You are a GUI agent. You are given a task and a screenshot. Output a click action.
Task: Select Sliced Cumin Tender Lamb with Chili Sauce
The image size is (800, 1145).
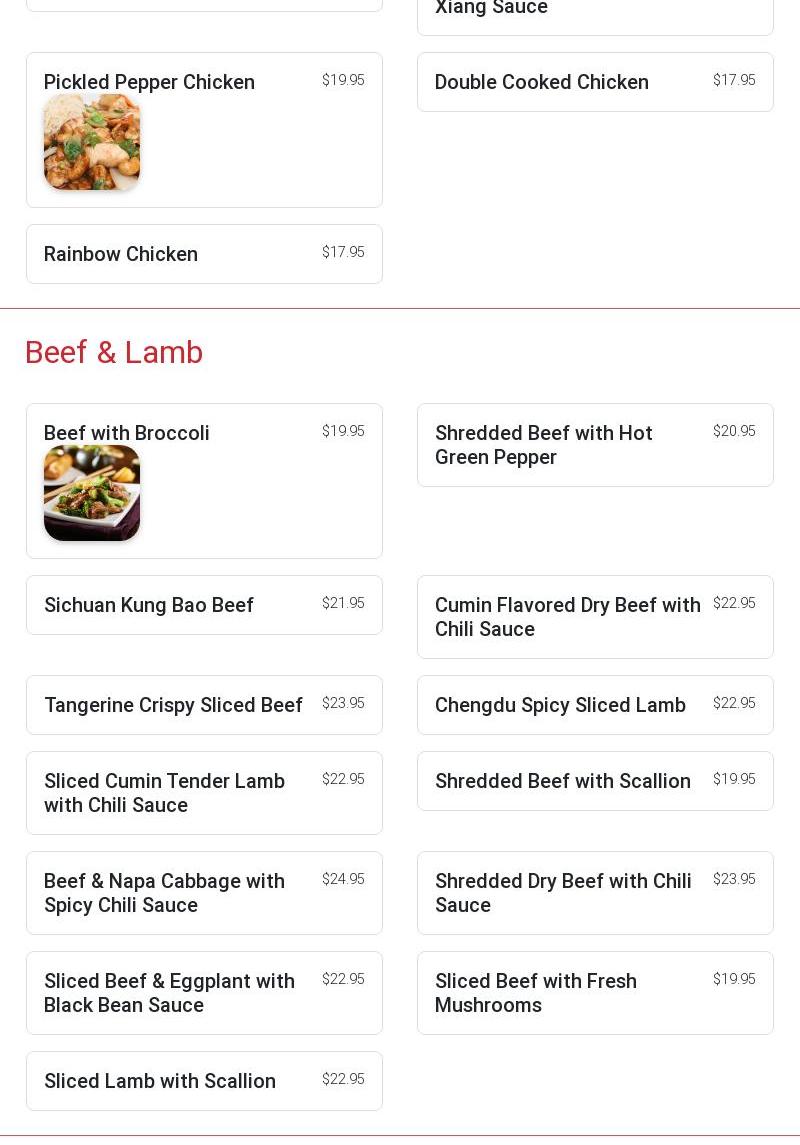pyautogui.click(x=204, y=793)
